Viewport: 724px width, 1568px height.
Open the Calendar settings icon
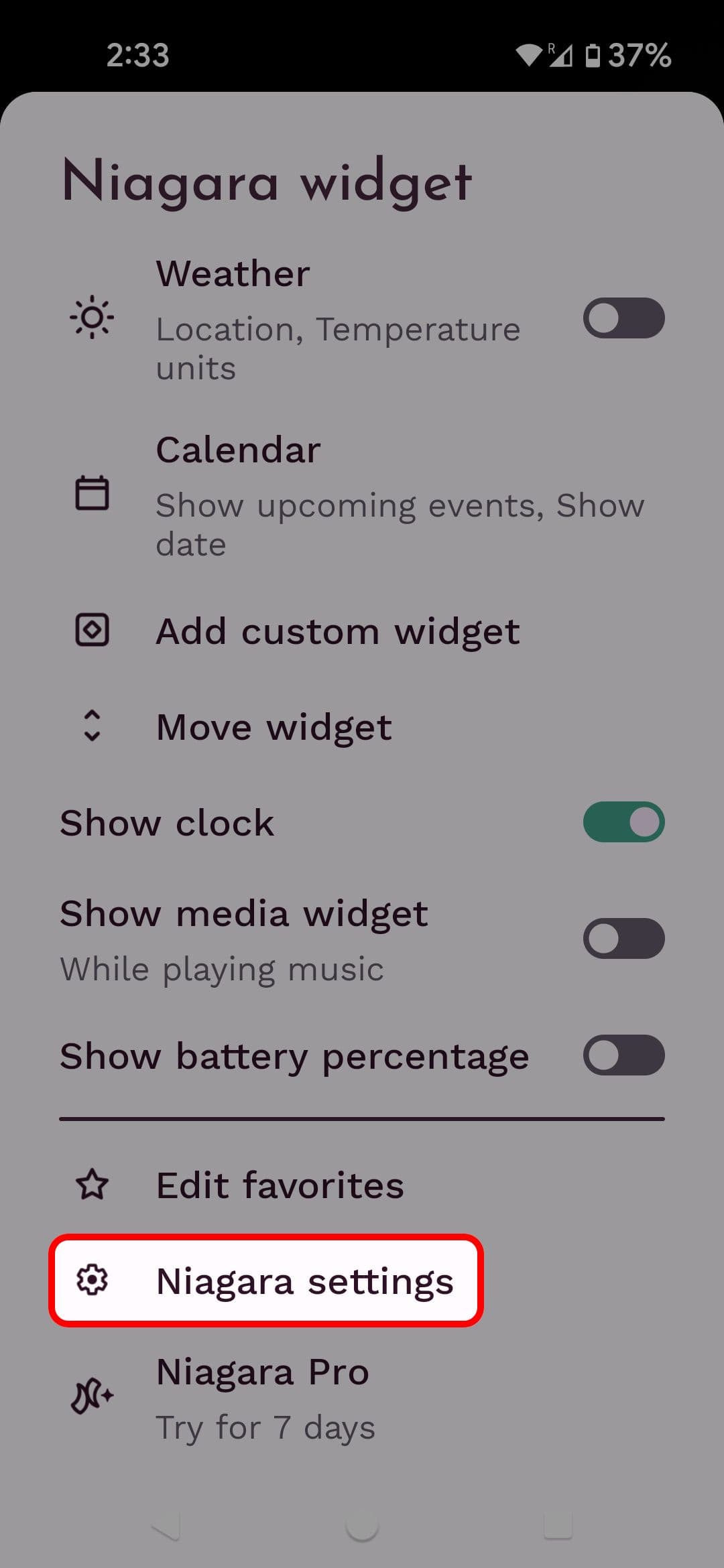coord(93,494)
